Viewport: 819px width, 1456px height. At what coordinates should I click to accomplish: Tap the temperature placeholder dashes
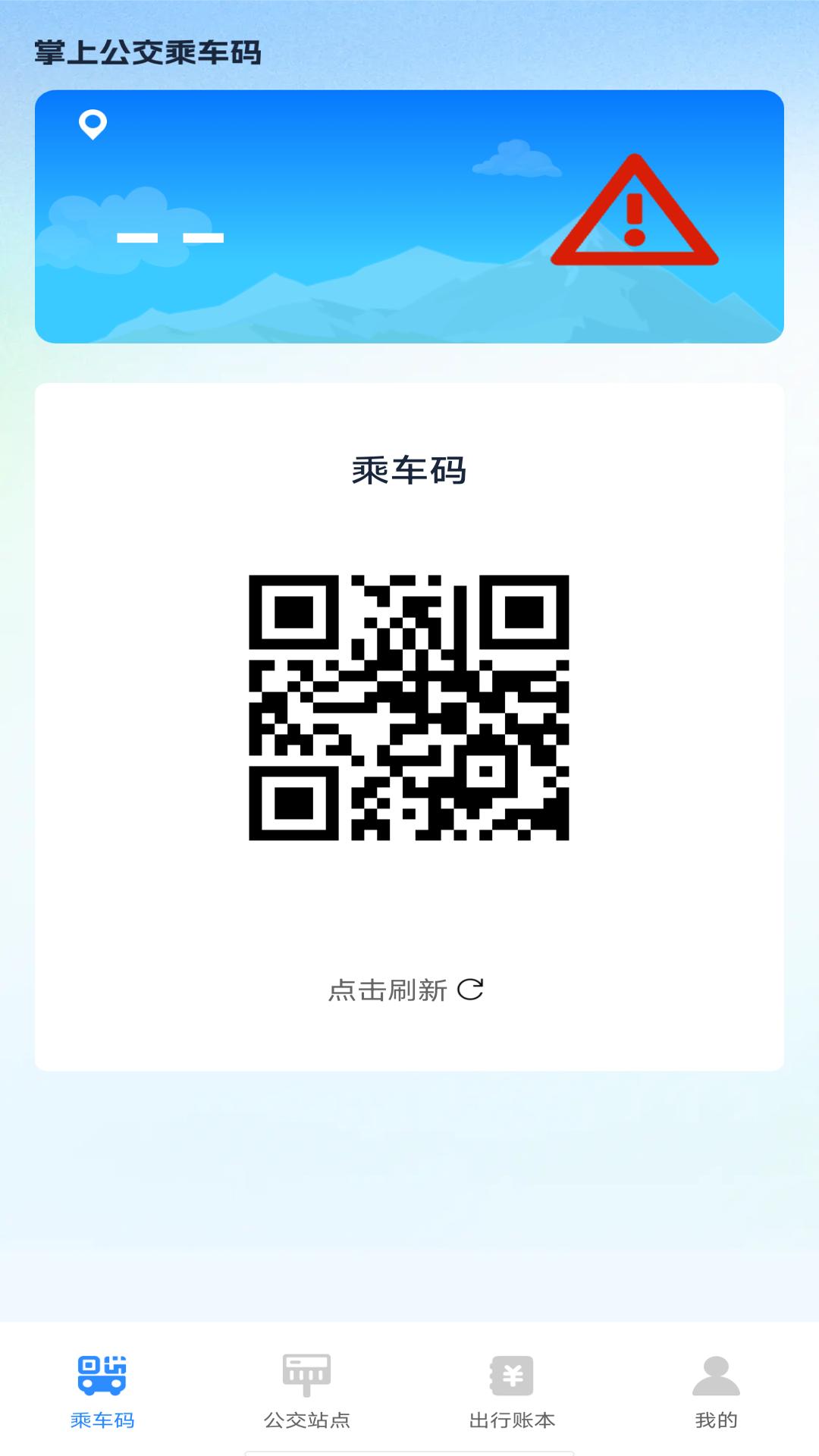coord(170,237)
